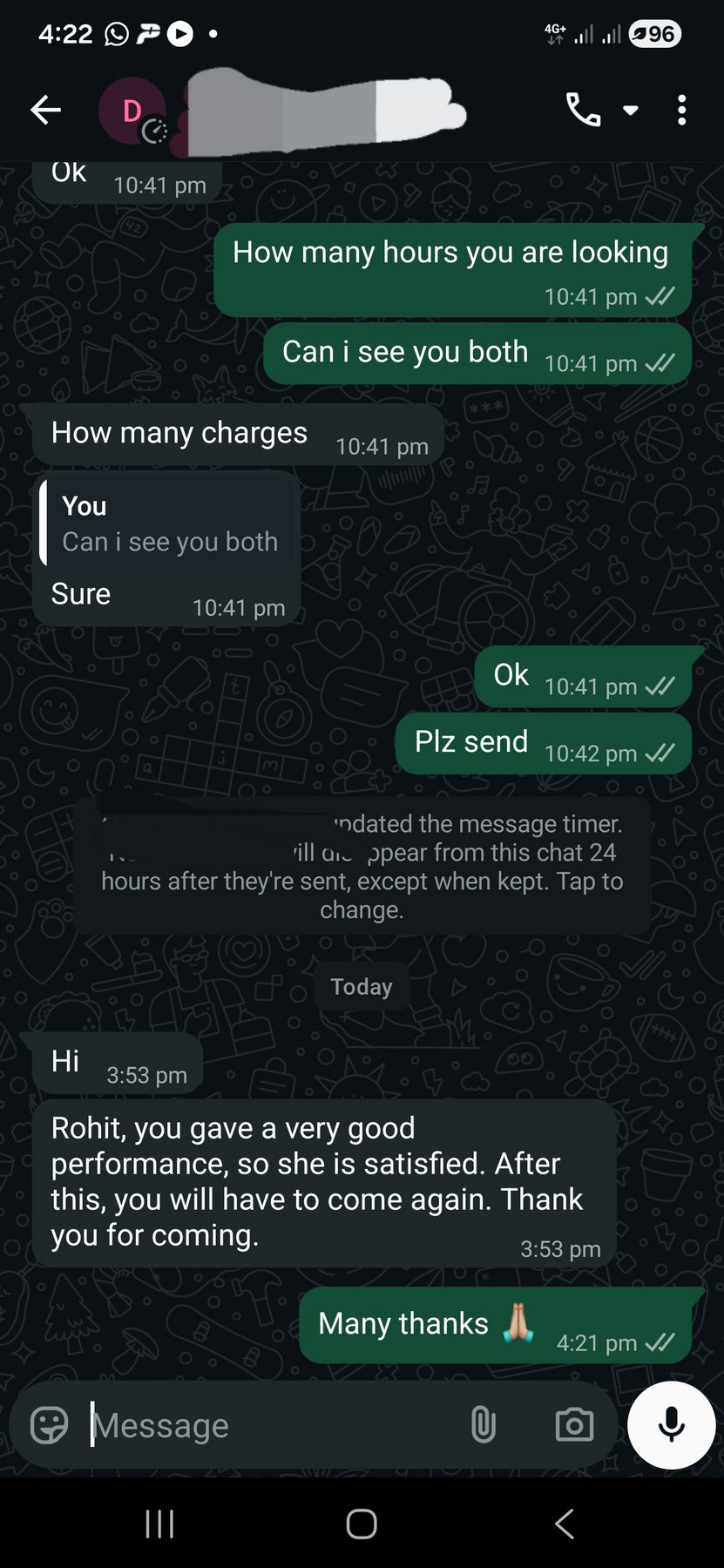Tap the message timer notice to change it
Image resolution: width=724 pixels, height=1568 pixels.
362,866
